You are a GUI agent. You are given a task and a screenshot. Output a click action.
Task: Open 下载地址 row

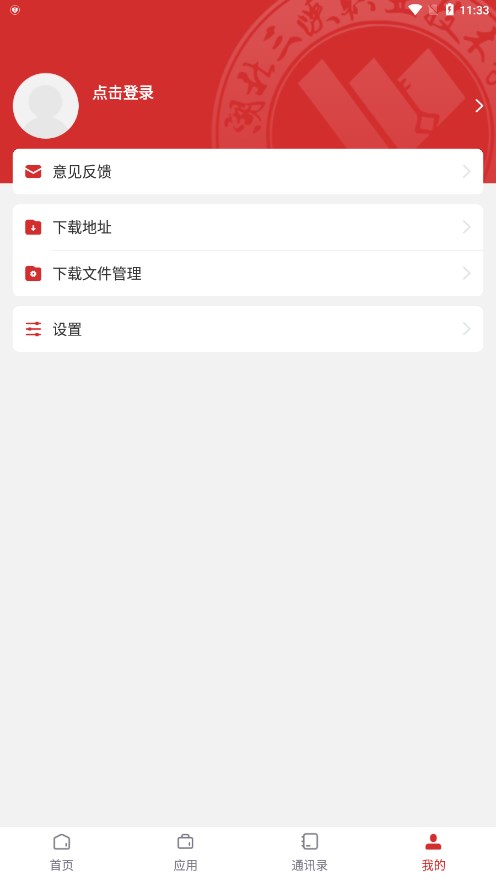click(248, 227)
